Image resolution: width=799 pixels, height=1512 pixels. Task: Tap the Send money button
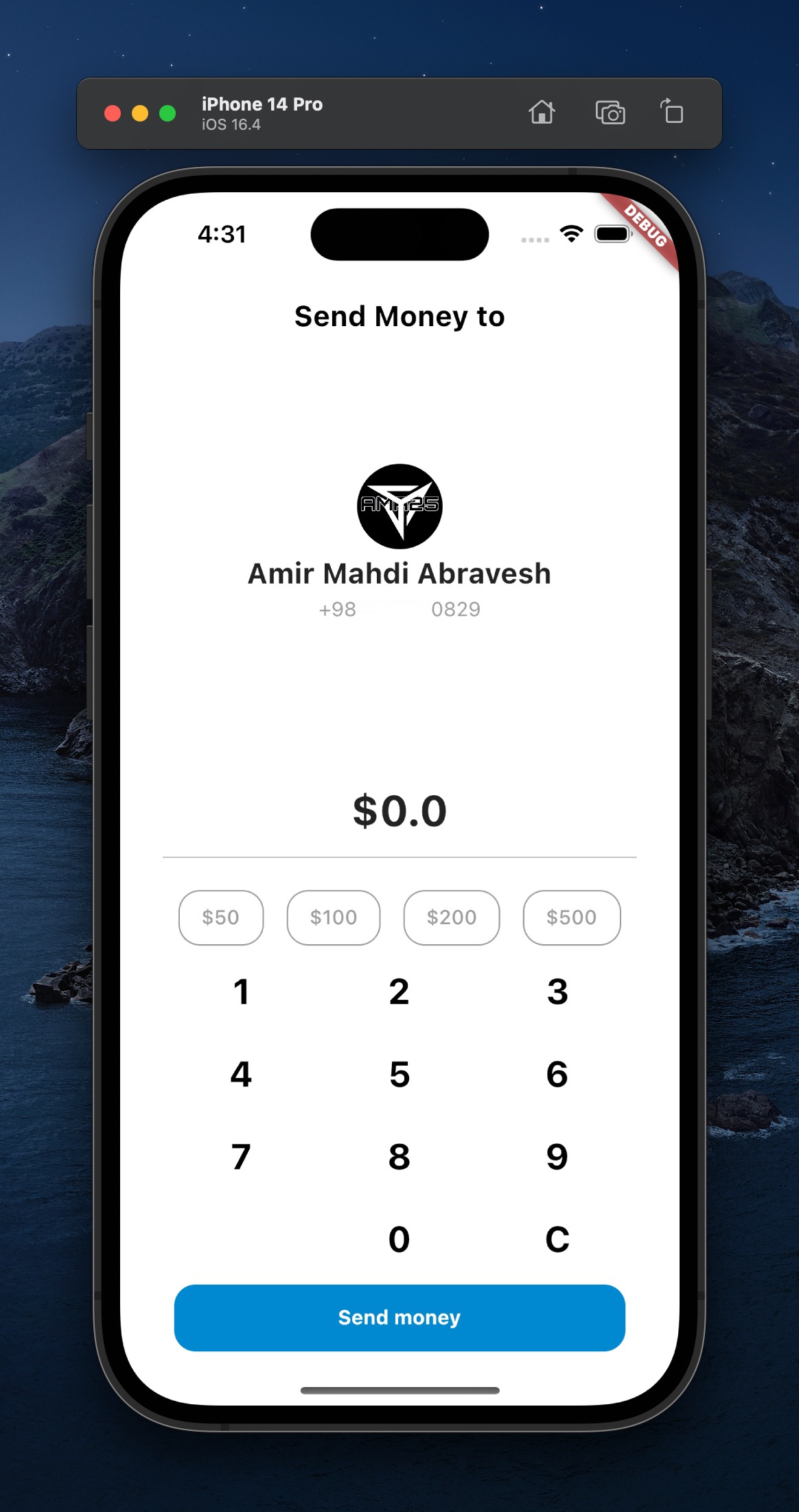point(399,1318)
